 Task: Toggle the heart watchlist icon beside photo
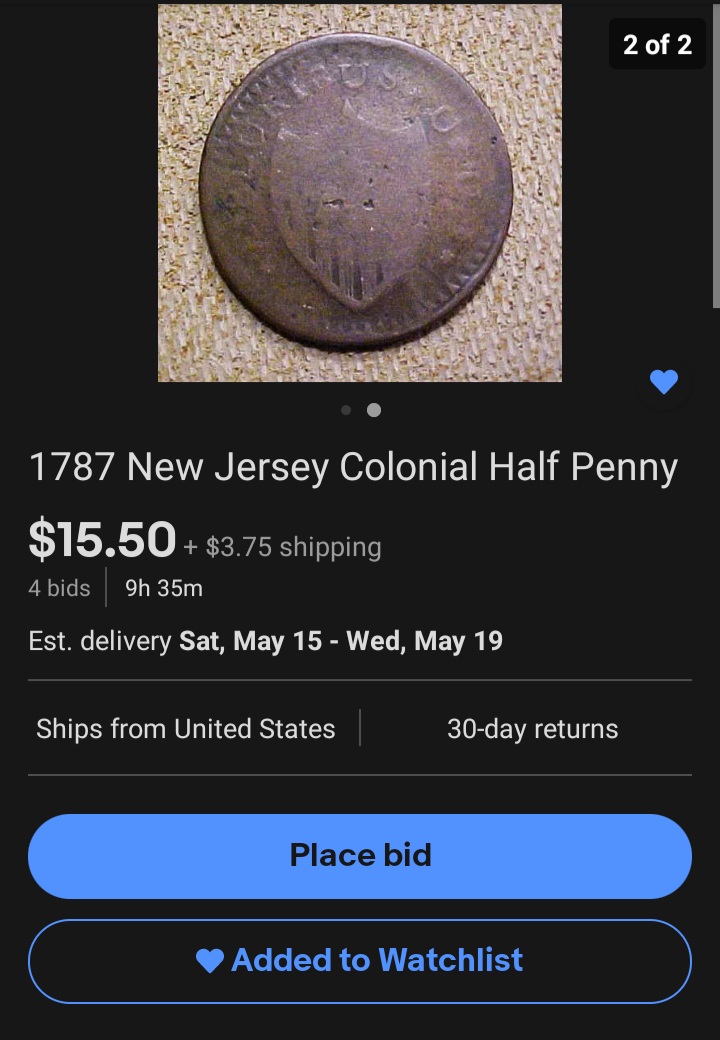click(x=664, y=381)
